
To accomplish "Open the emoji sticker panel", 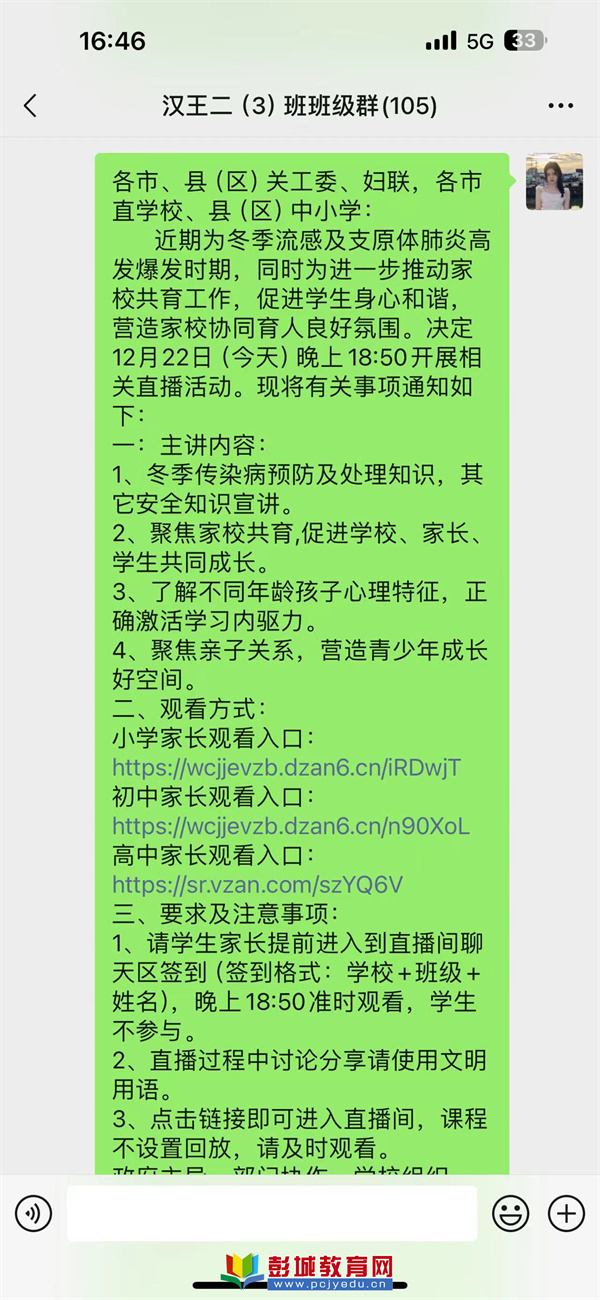I will pyautogui.click(x=511, y=1214).
